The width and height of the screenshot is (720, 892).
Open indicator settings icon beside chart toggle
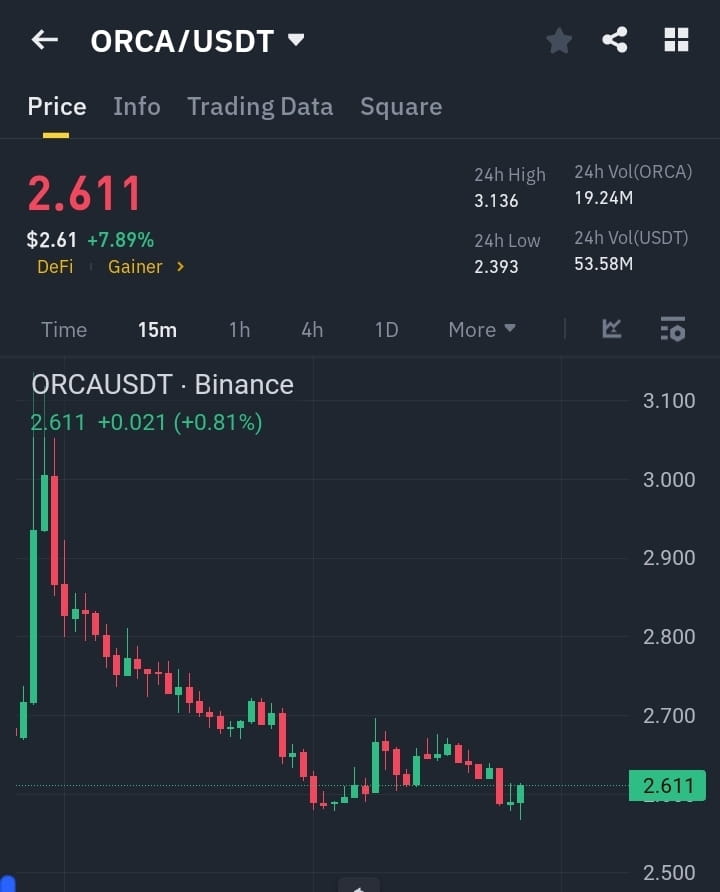tap(673, 329)
